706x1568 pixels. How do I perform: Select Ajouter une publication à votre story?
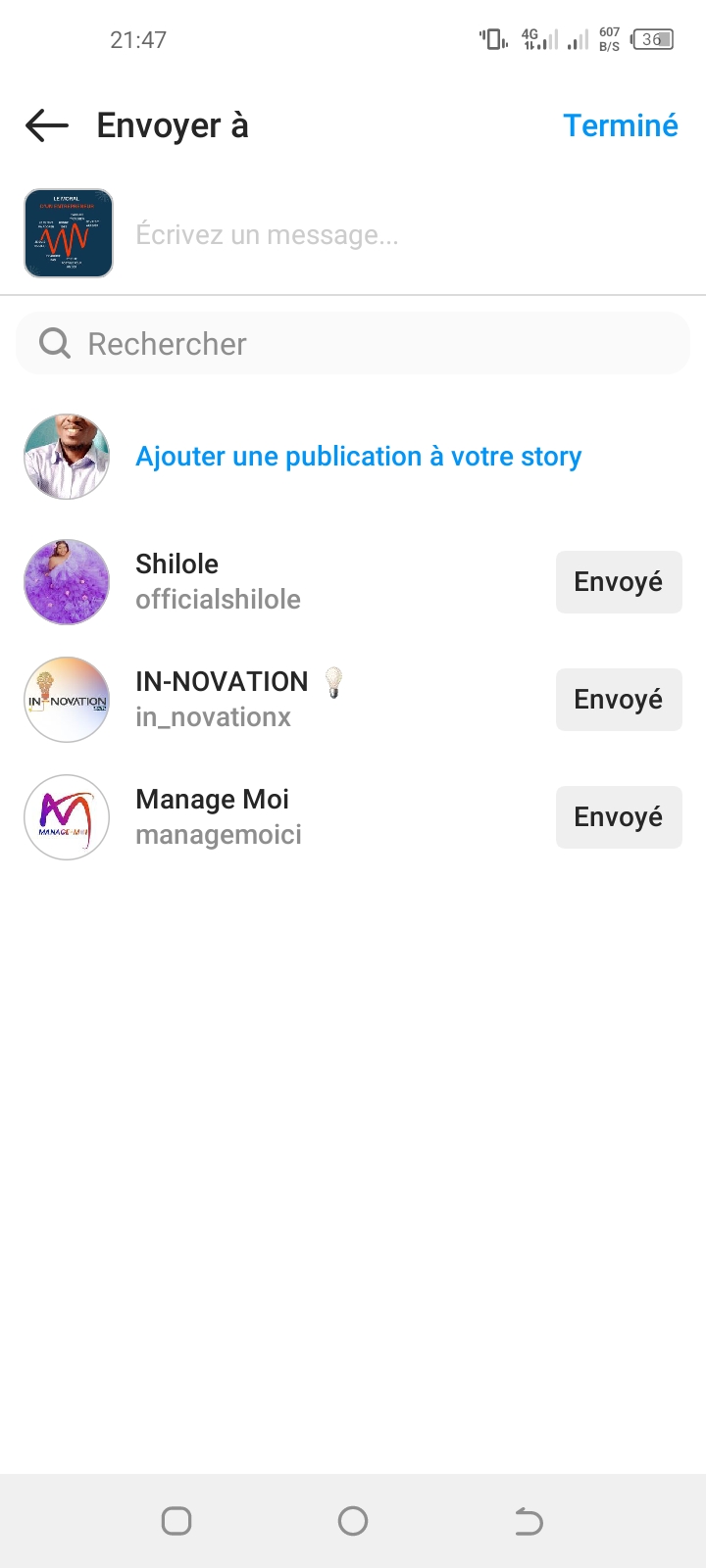click(358, 457)
